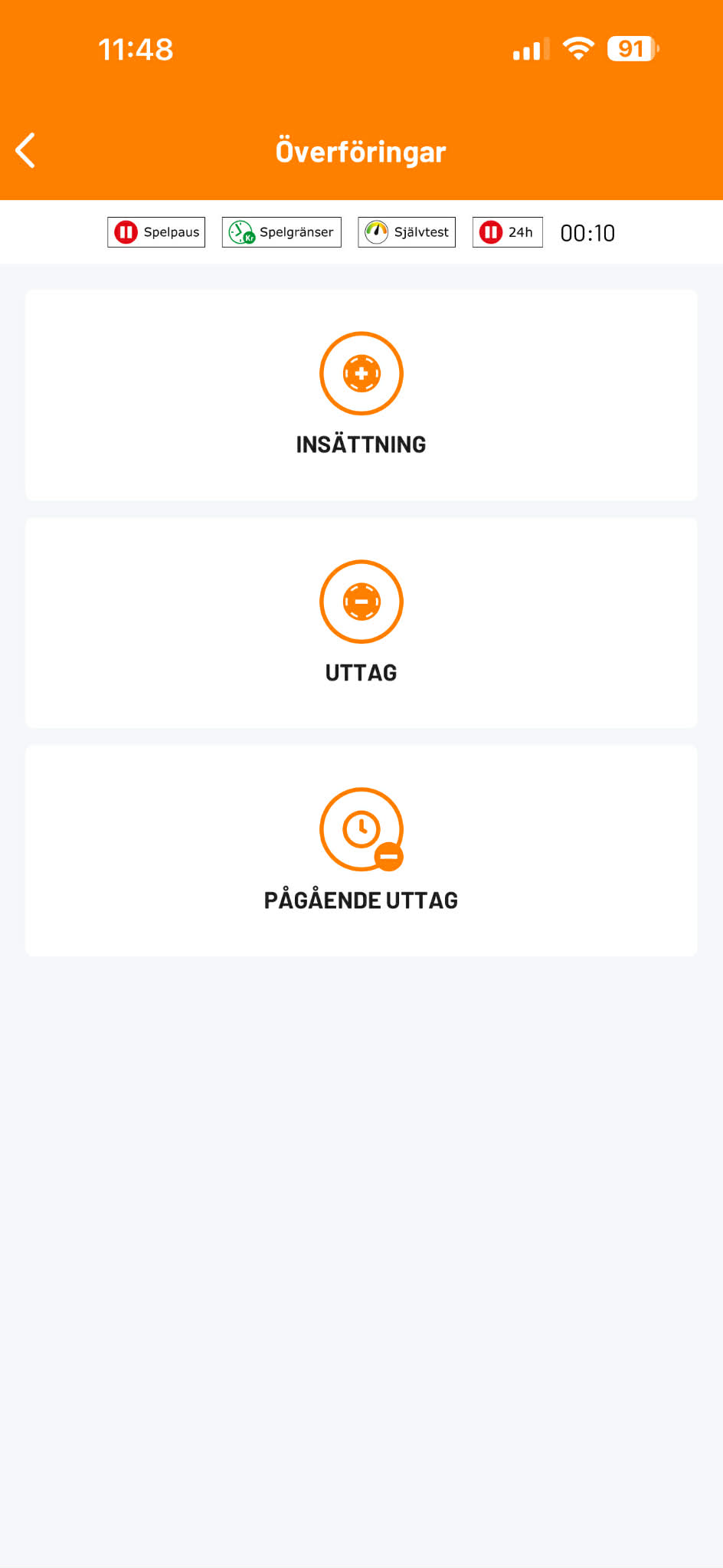Go back using the left chevron arrow
723x1568 pixels.
(x=25, y=150)
